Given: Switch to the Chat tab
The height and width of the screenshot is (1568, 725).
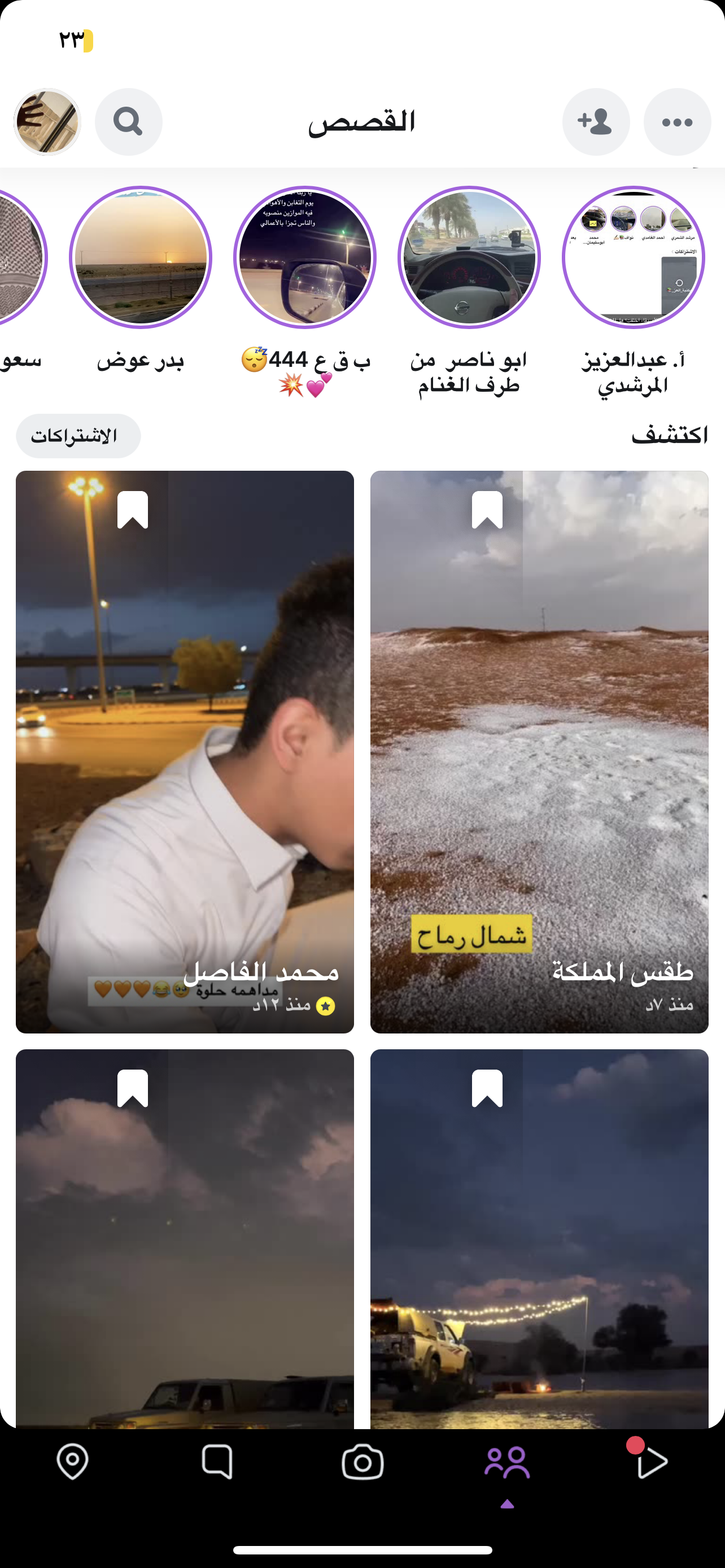Looking at the screenshot, I should (x=217, y=1462).
